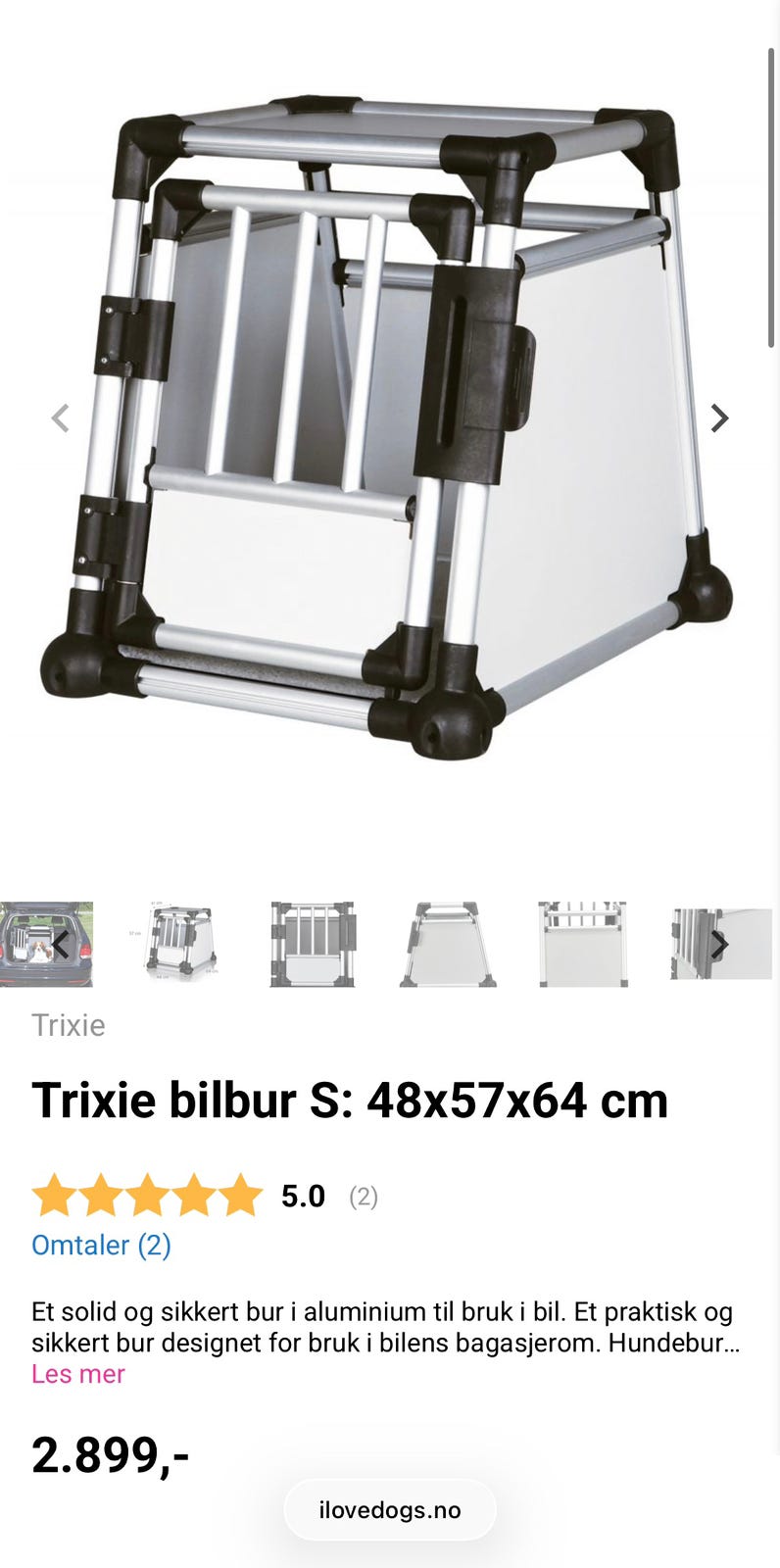Select the side profile crate thumbnail
This screenshot has width=780, height=1568.
pyautogui.click(x=448, y=944)
